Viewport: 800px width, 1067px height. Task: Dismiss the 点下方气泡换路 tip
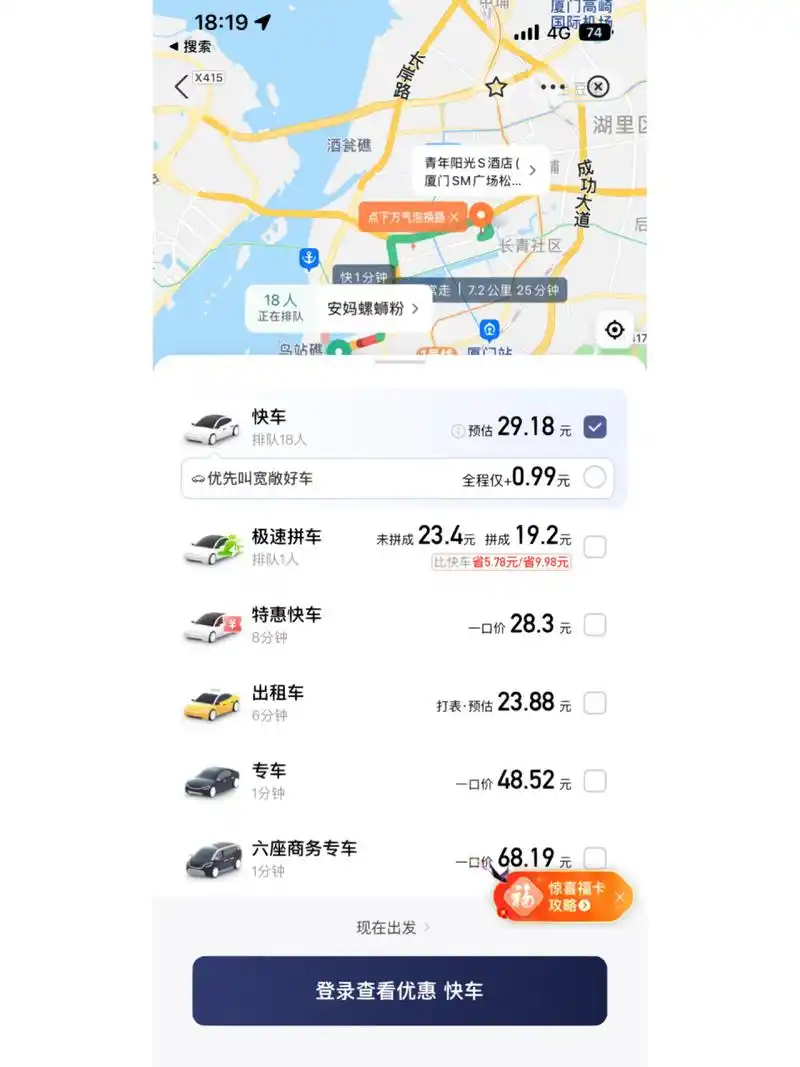454,217
